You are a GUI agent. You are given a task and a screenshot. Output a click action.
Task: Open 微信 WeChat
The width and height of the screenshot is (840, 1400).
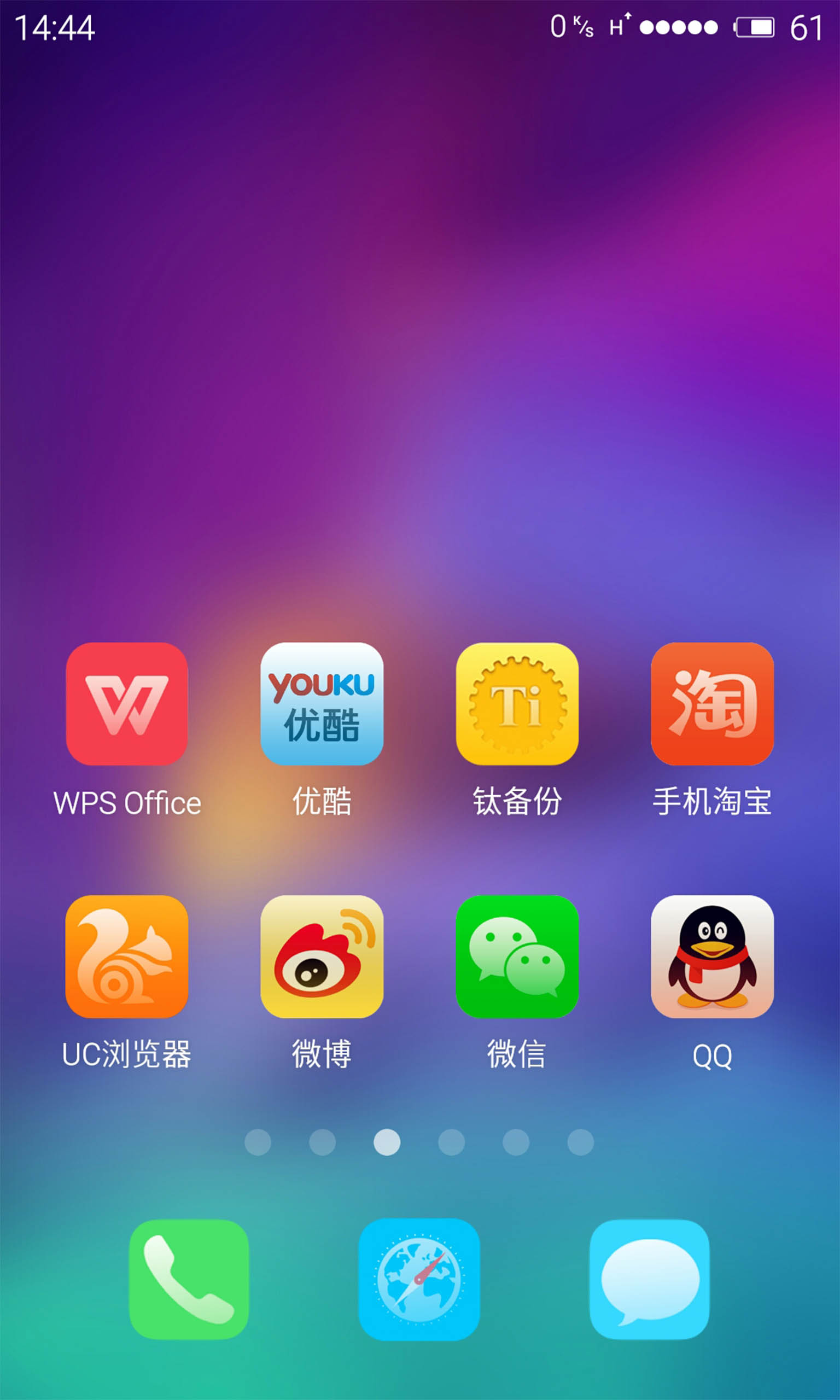(517, 956)
